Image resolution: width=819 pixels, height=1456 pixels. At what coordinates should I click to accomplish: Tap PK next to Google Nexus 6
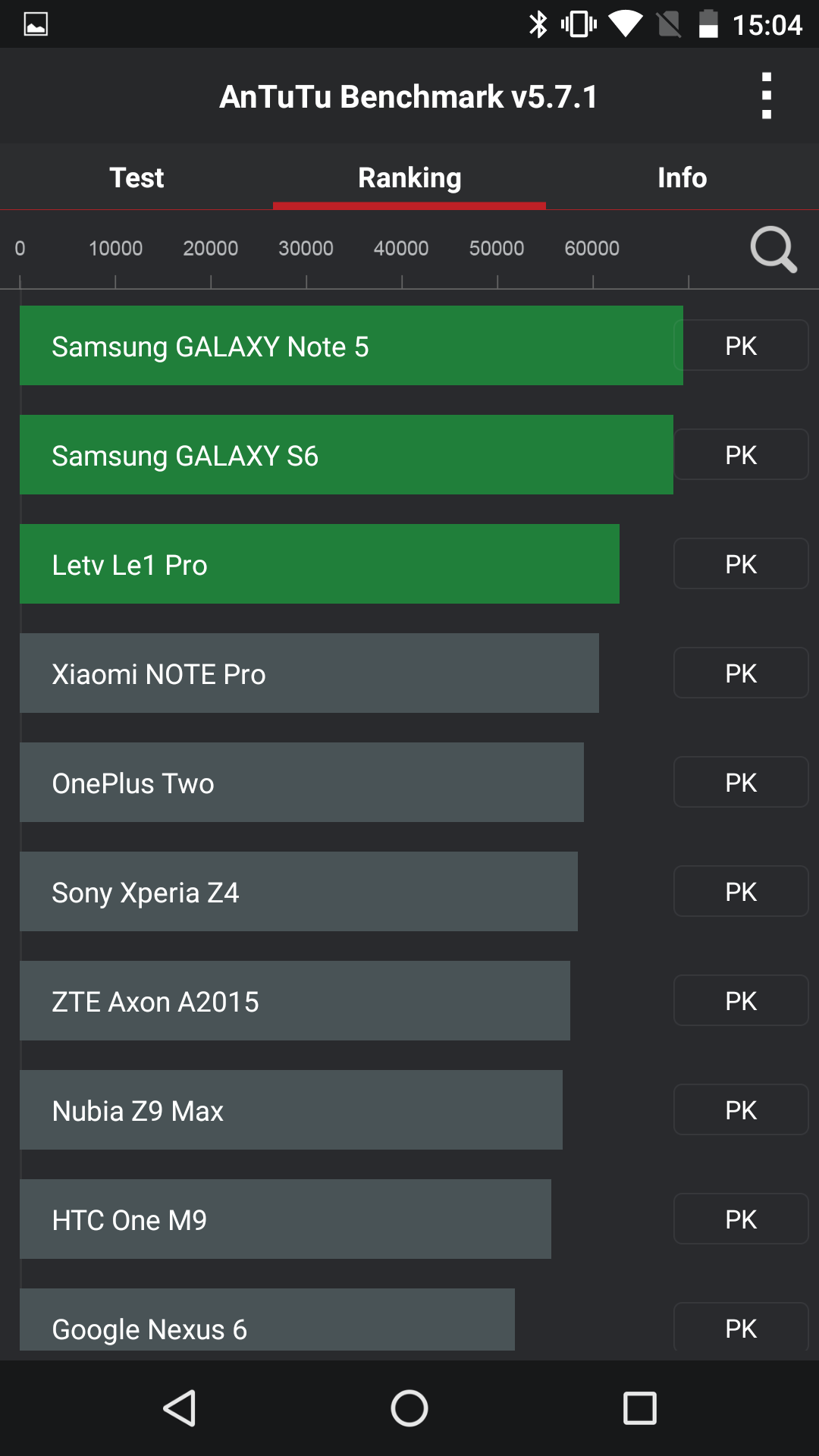point(741,1327)
